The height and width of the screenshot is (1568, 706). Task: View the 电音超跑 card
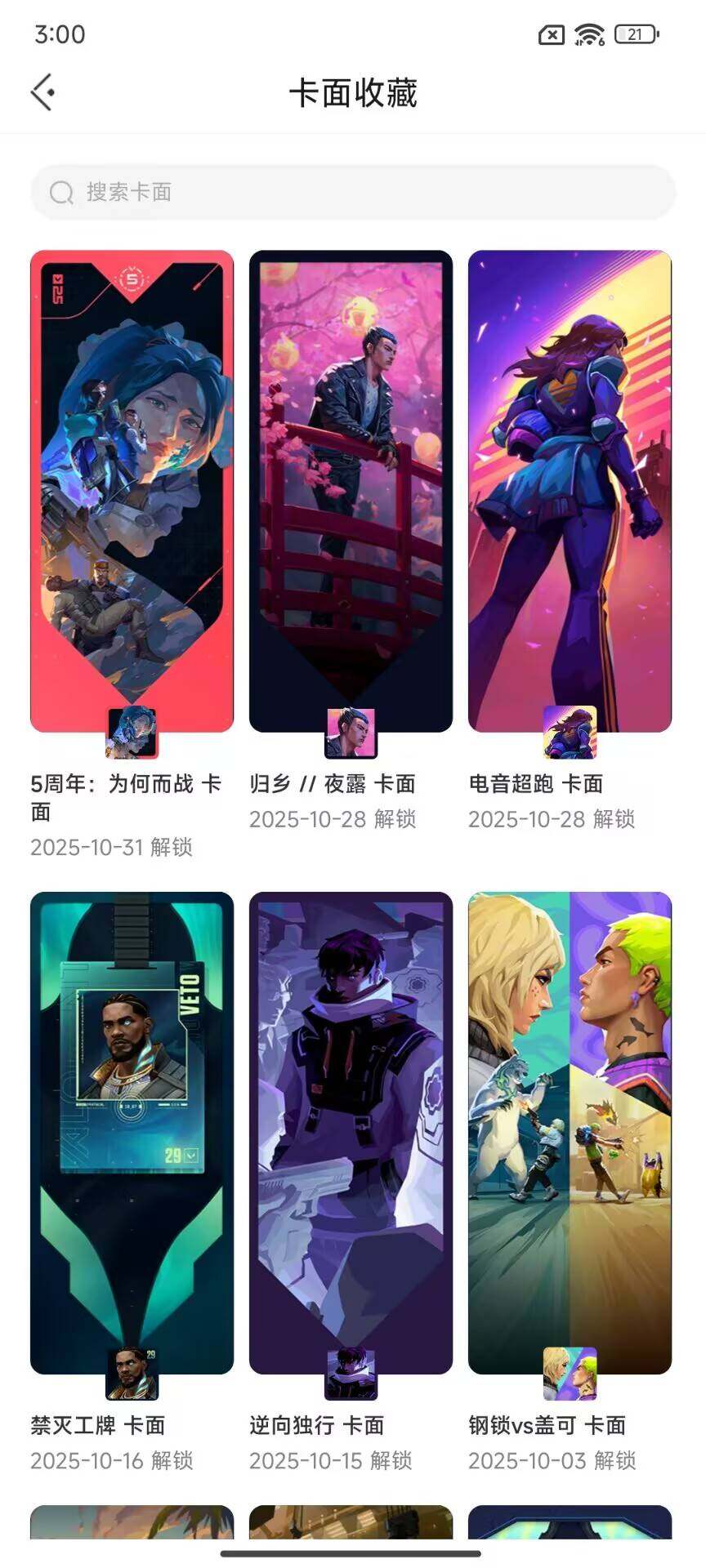tap(570, 492)
